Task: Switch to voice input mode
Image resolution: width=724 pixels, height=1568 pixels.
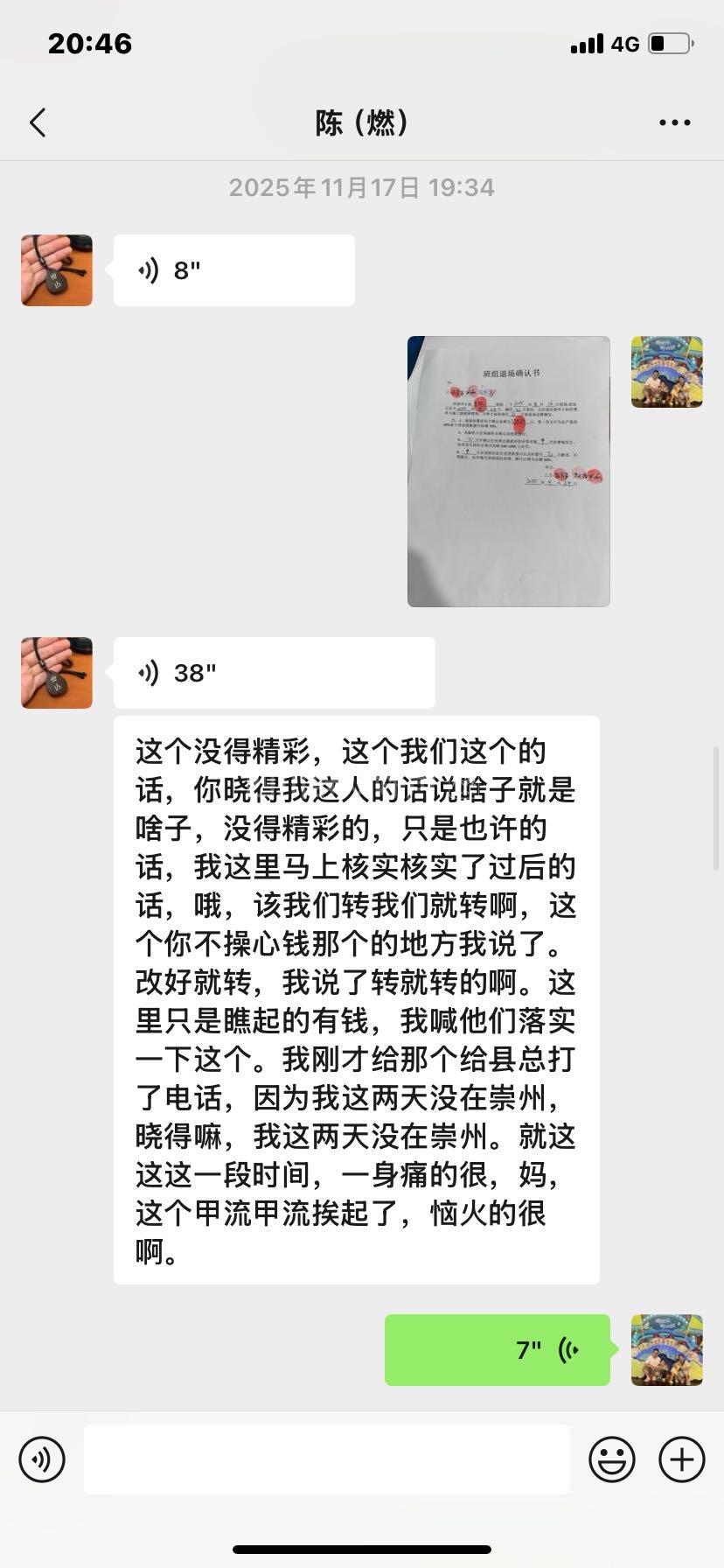Action: [42, 1459]
